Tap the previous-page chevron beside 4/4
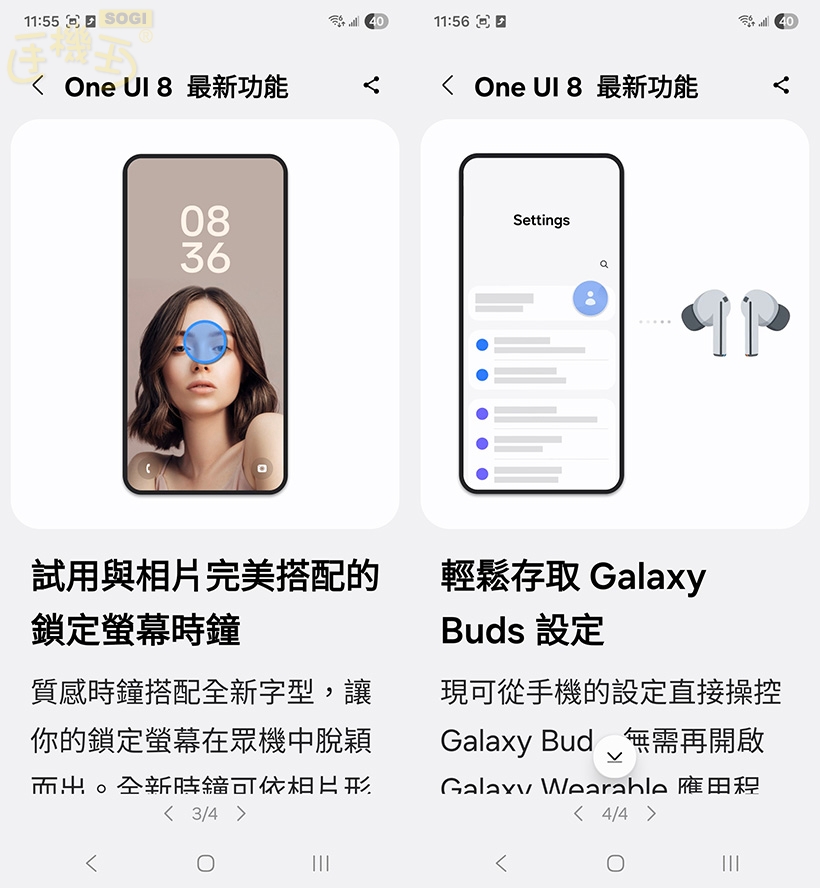Viewport: 820px width, 888px height. (x=578, y=814)
